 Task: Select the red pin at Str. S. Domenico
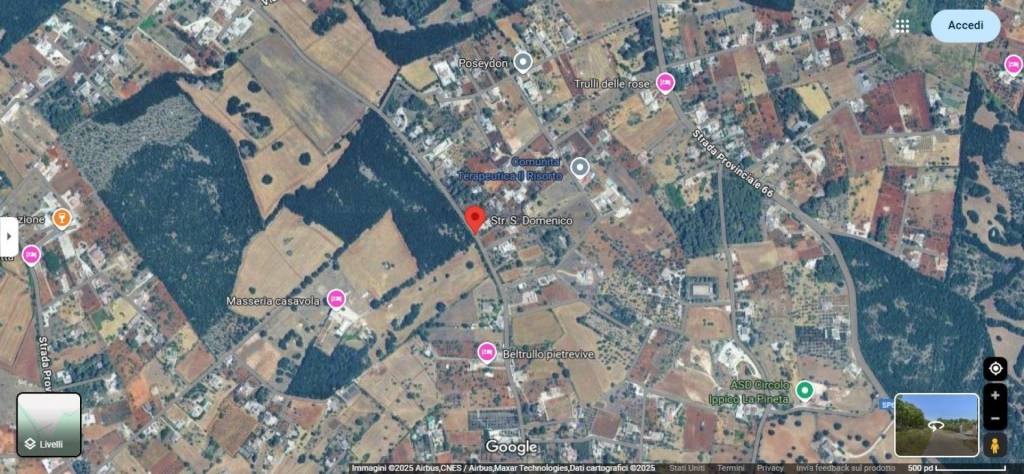click(476, 219)
